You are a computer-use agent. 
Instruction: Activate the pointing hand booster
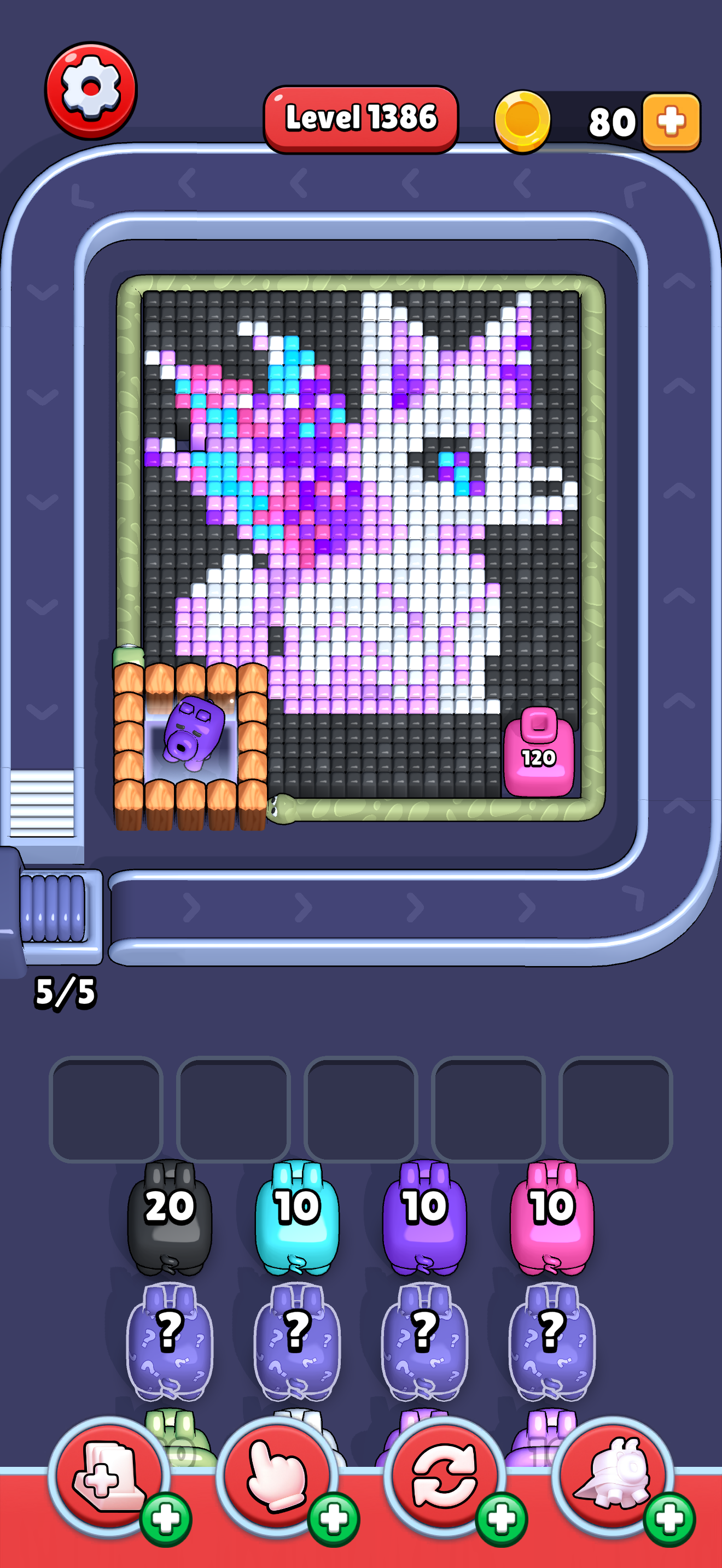276,1477
